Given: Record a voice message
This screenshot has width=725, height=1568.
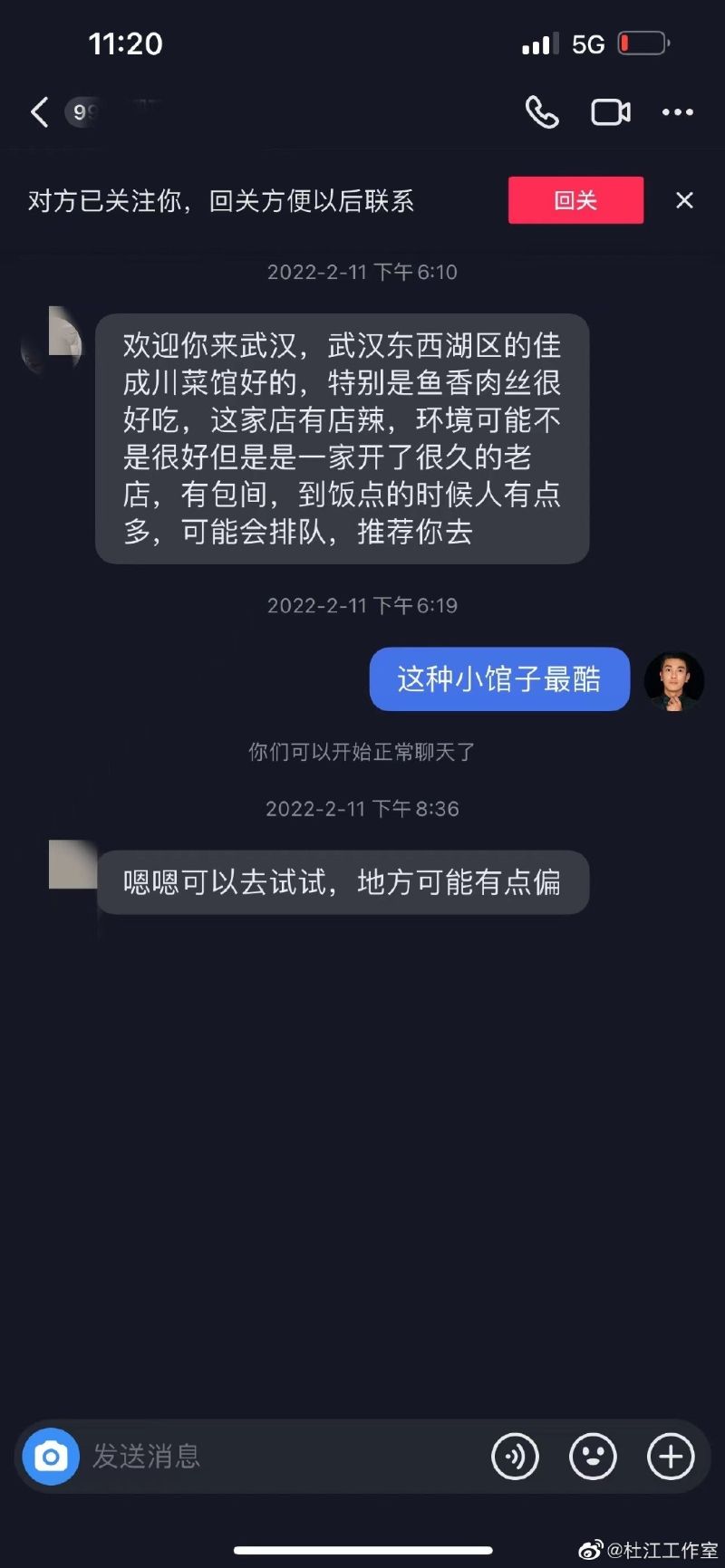Looking at the screenshot, I should [x=515, y=1457].
